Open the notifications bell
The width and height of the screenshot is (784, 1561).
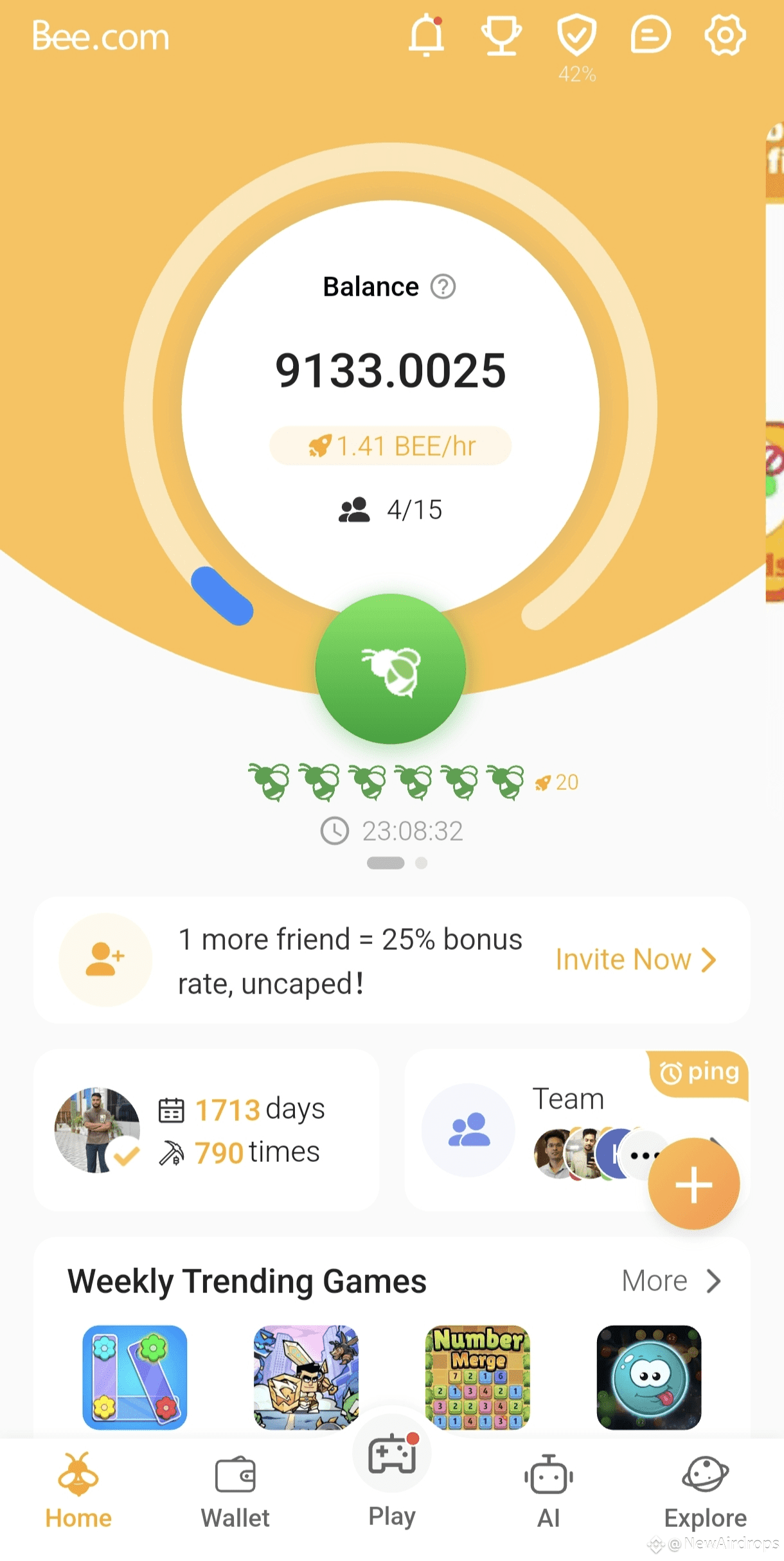click(426, 36)
